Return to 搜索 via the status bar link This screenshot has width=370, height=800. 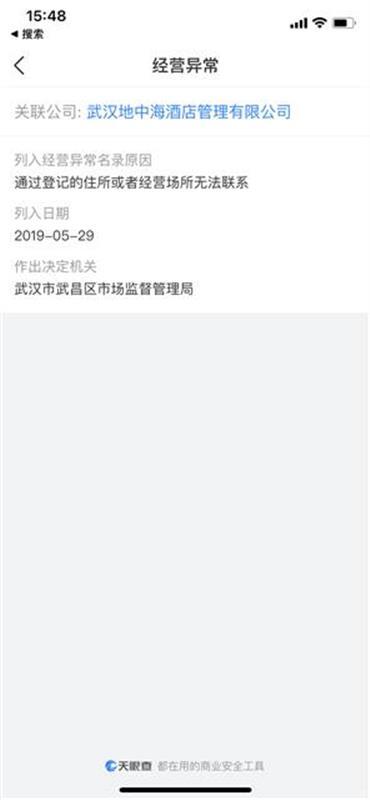coord(28,35)
